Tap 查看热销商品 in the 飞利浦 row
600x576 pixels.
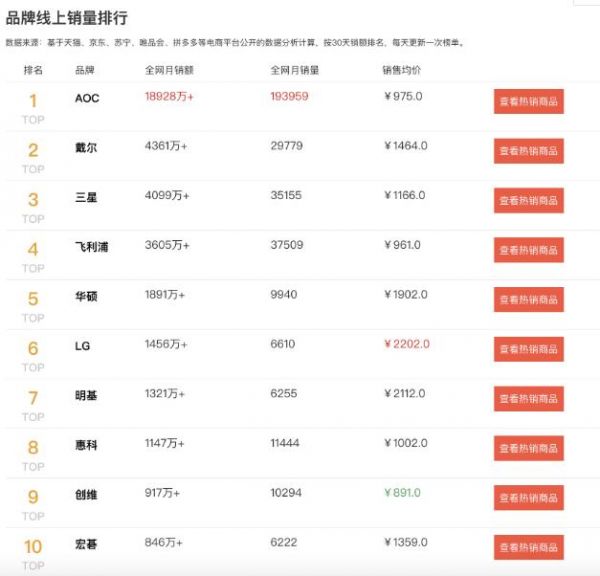pyautogui.click(x=528, y=250)
